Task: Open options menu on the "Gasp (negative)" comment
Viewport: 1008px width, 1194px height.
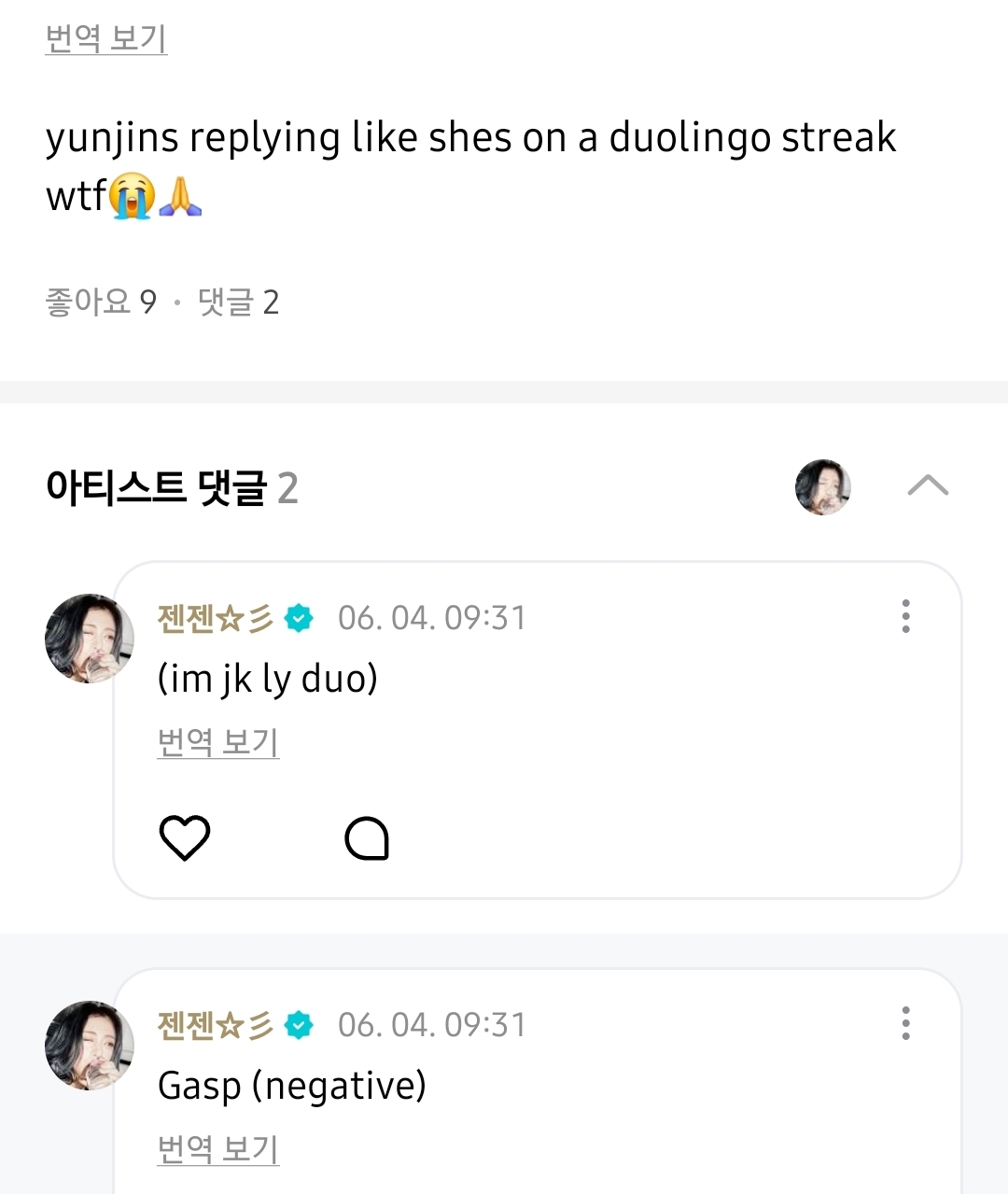Action: (x=905, y=1024)
